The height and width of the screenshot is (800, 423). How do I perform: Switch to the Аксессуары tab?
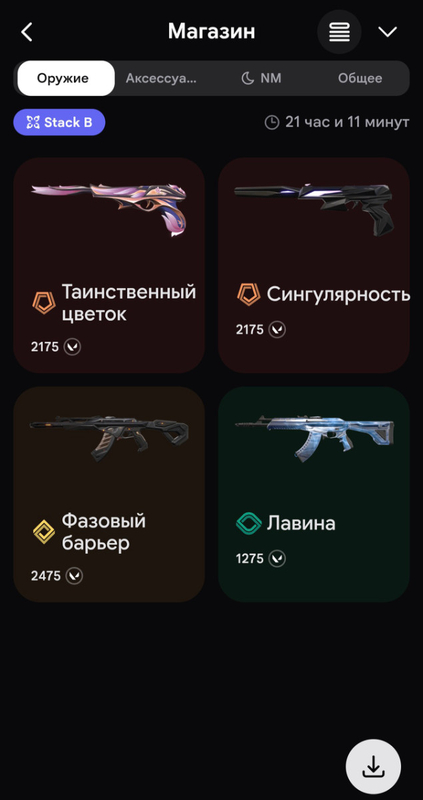point(161,78)
